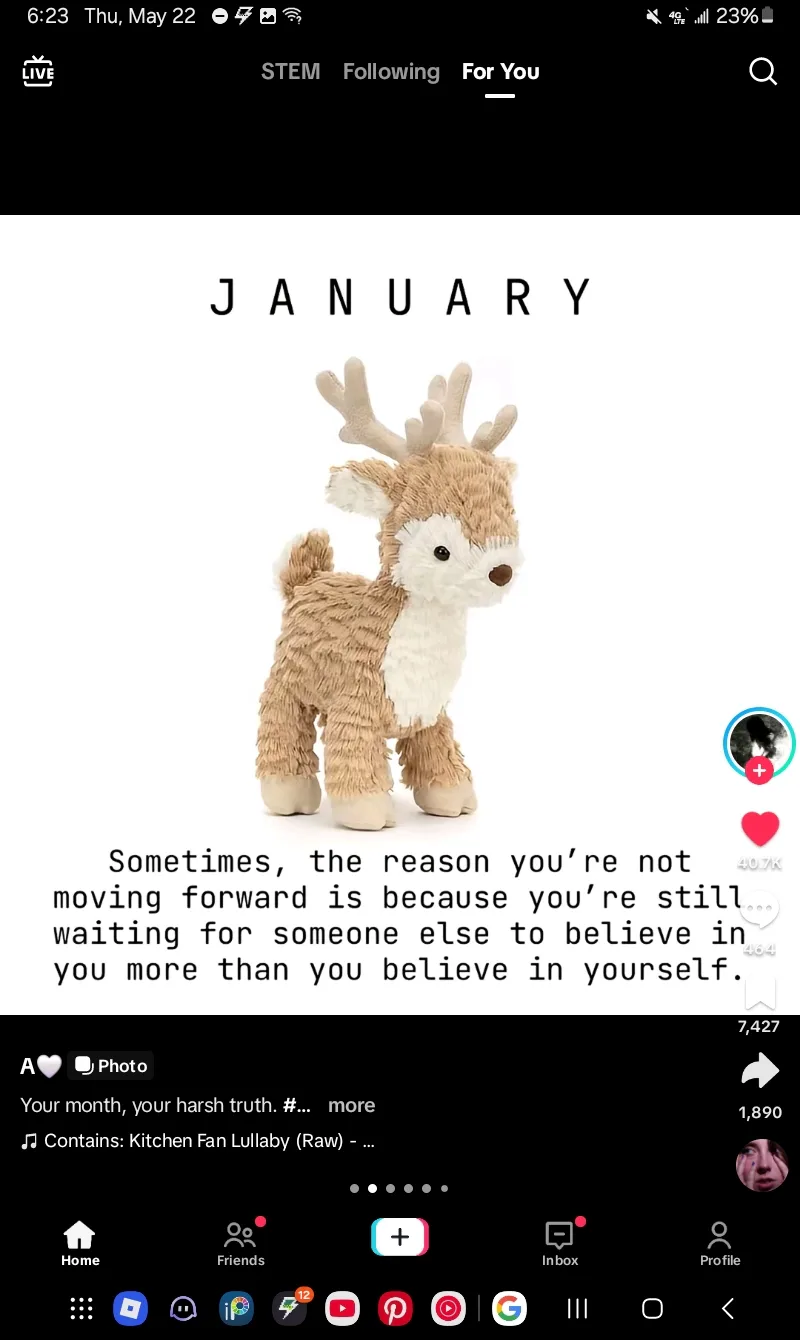Switch to the Following tab

point(391,72)
